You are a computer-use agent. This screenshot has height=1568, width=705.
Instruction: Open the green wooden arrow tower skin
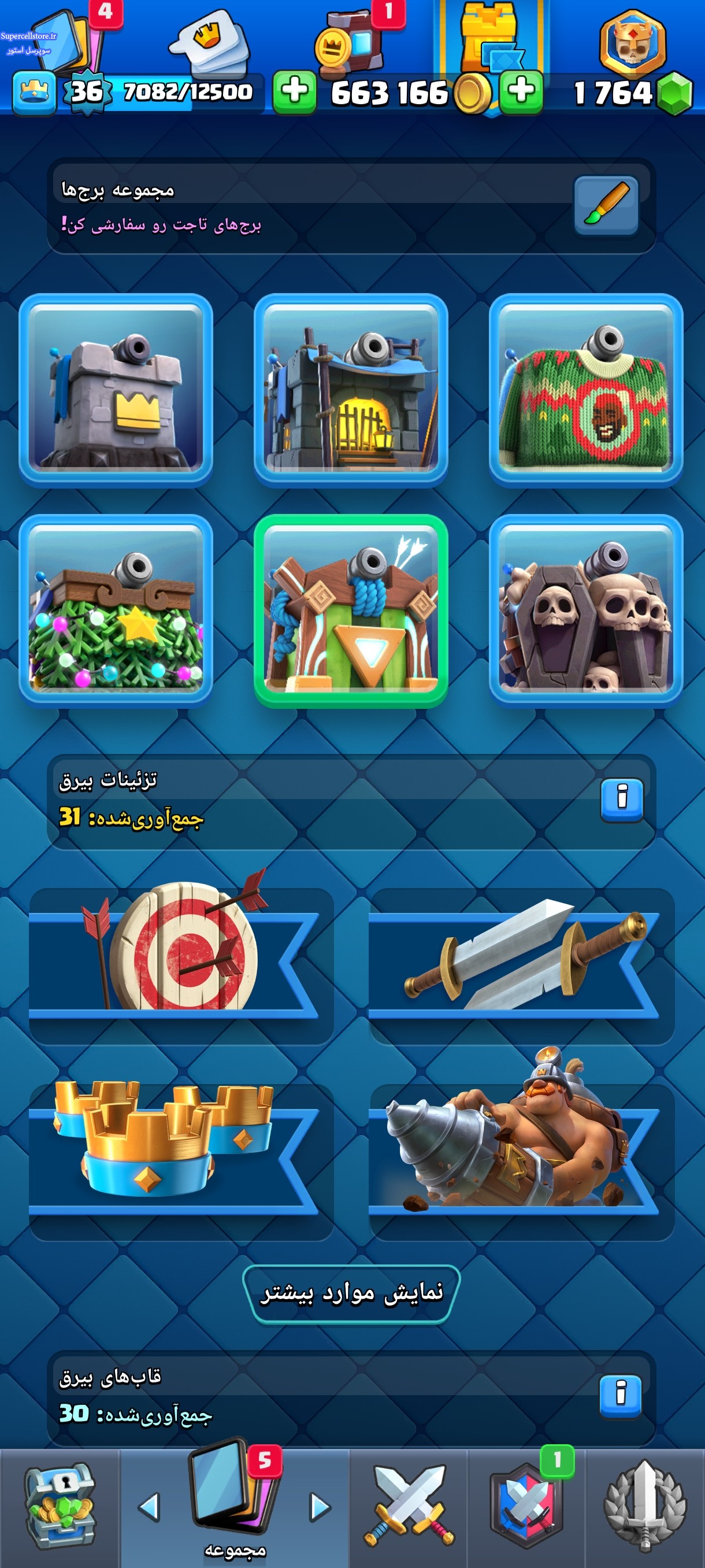pyautogui.click(x=351, y=610)
